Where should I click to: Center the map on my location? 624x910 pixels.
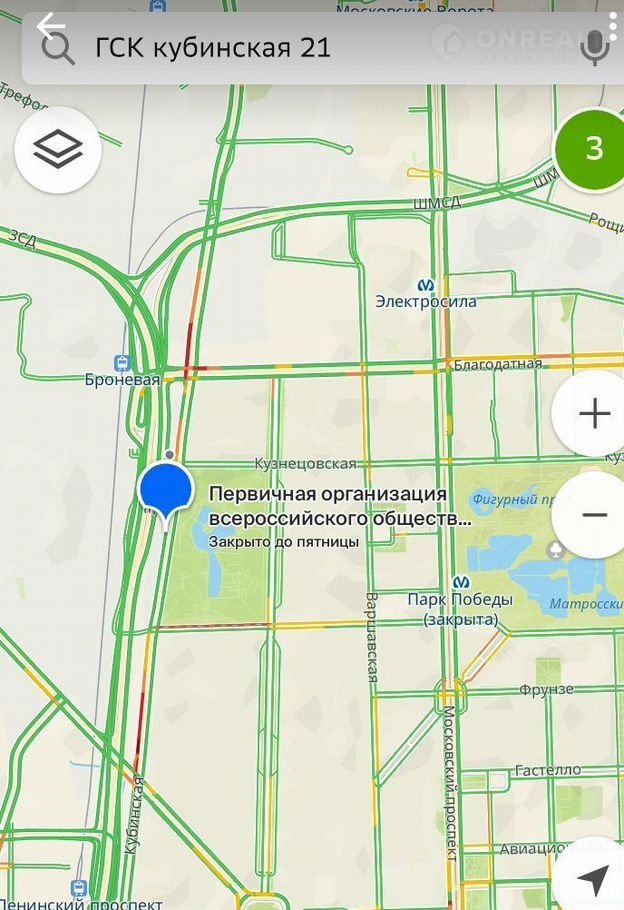594,880
